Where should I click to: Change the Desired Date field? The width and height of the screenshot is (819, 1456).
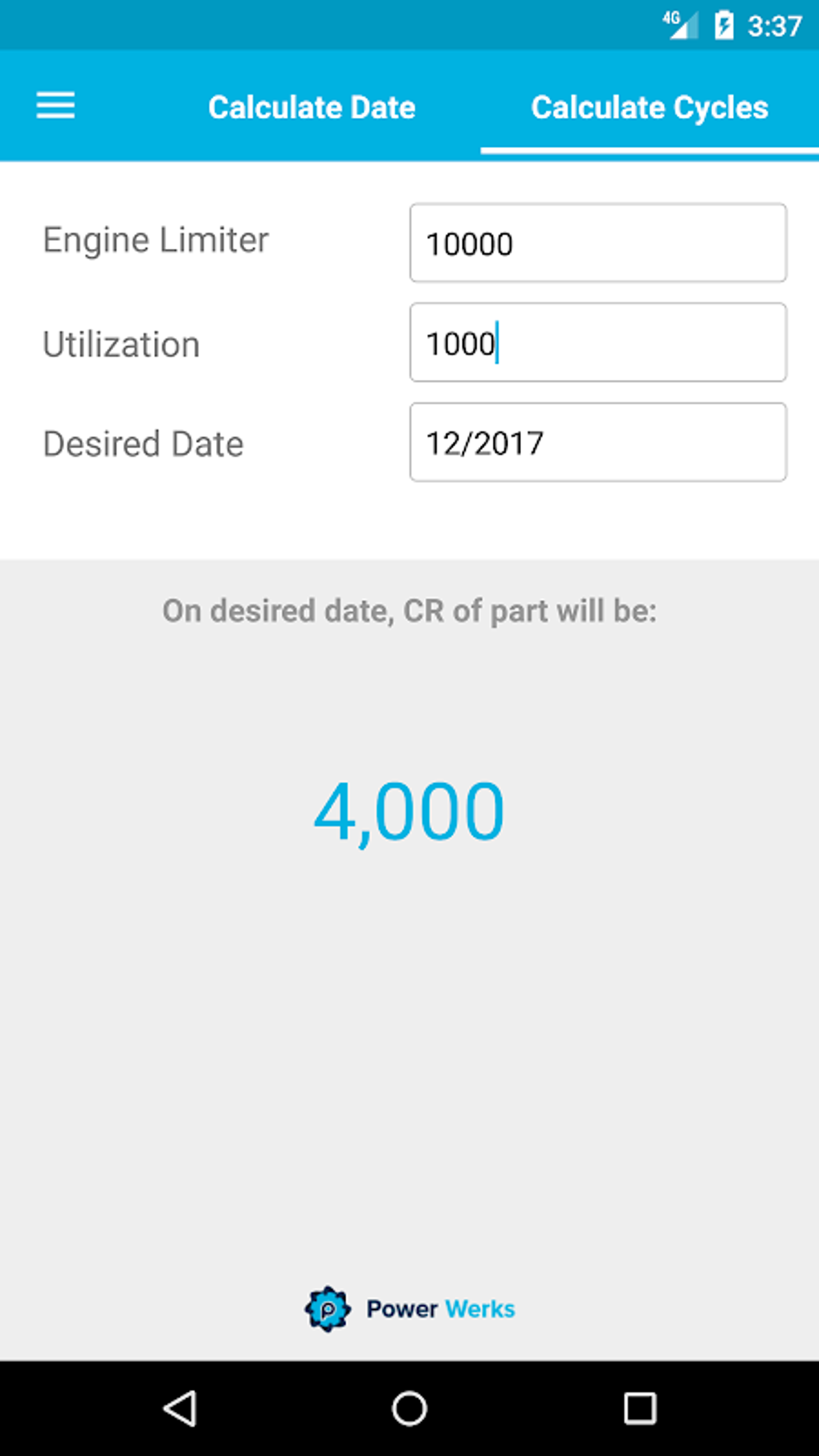point(597,443)
